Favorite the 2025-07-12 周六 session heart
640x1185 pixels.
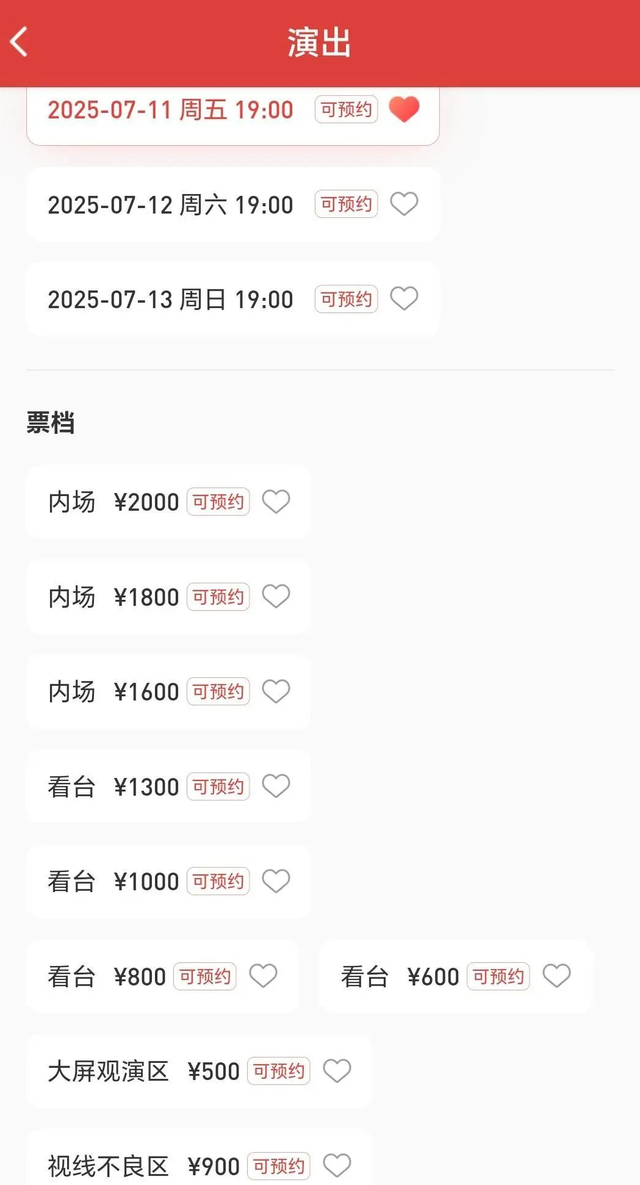404,204
